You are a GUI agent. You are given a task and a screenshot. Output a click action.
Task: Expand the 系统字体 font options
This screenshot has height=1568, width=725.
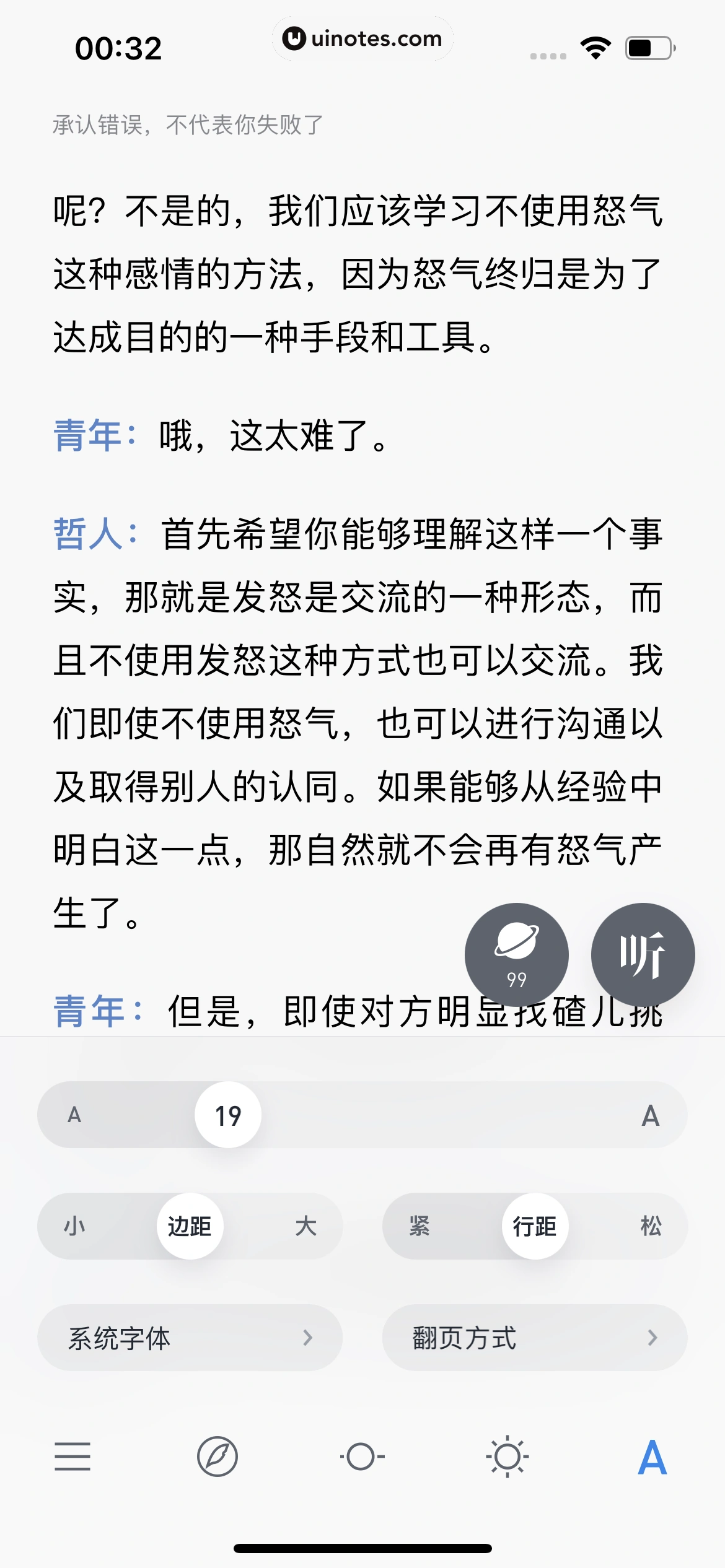click(x=188, y=1338)
